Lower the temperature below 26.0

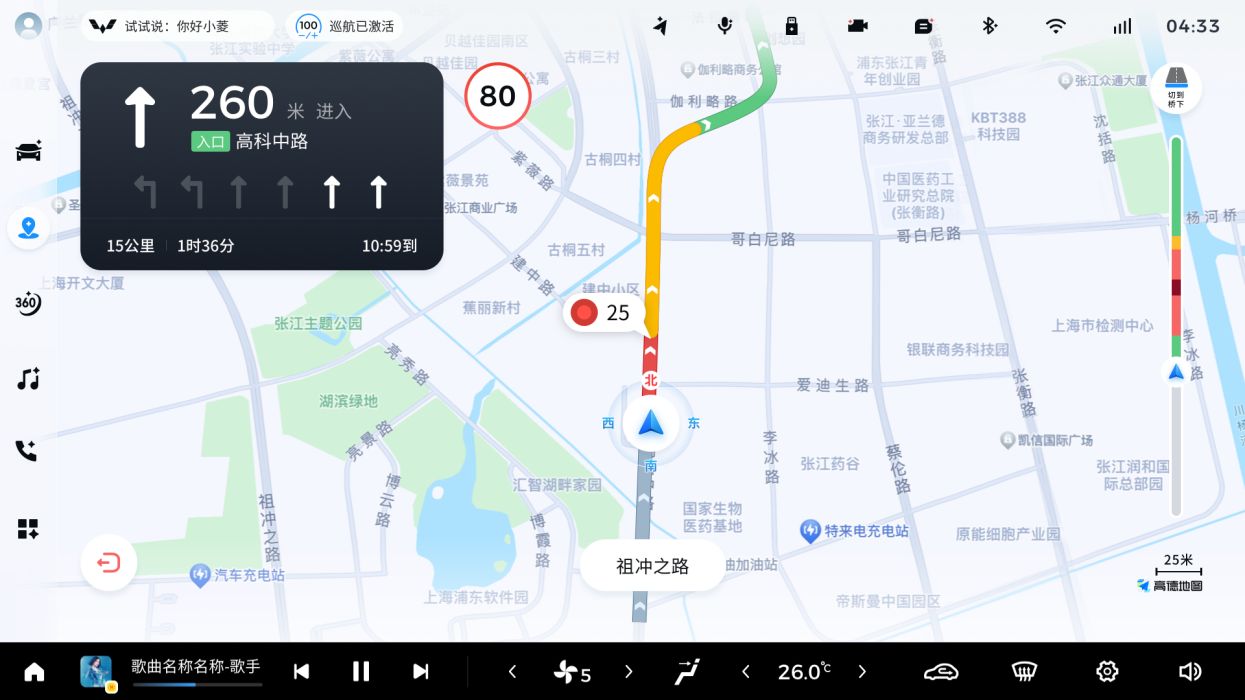[x=745, y=672]
